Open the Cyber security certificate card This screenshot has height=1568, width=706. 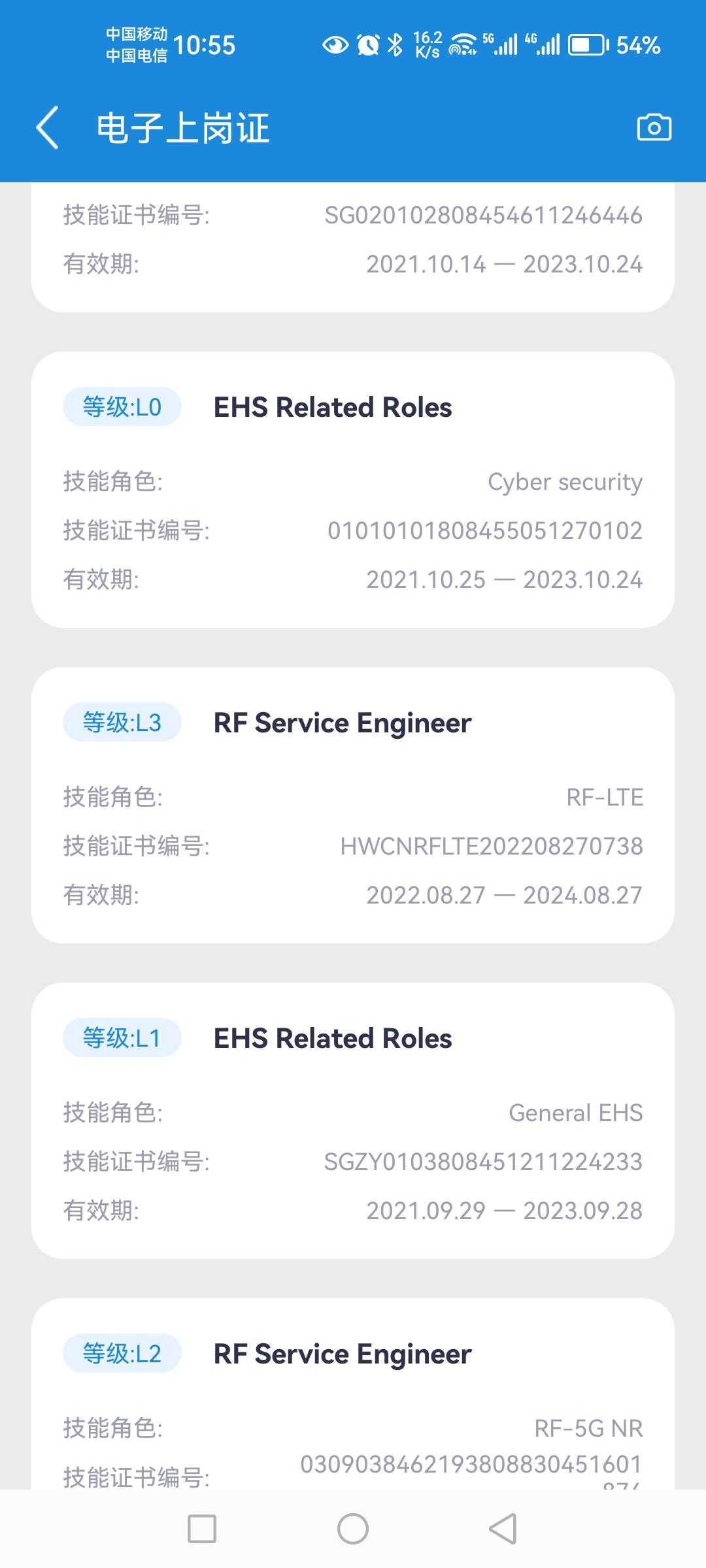coord(353,490)
